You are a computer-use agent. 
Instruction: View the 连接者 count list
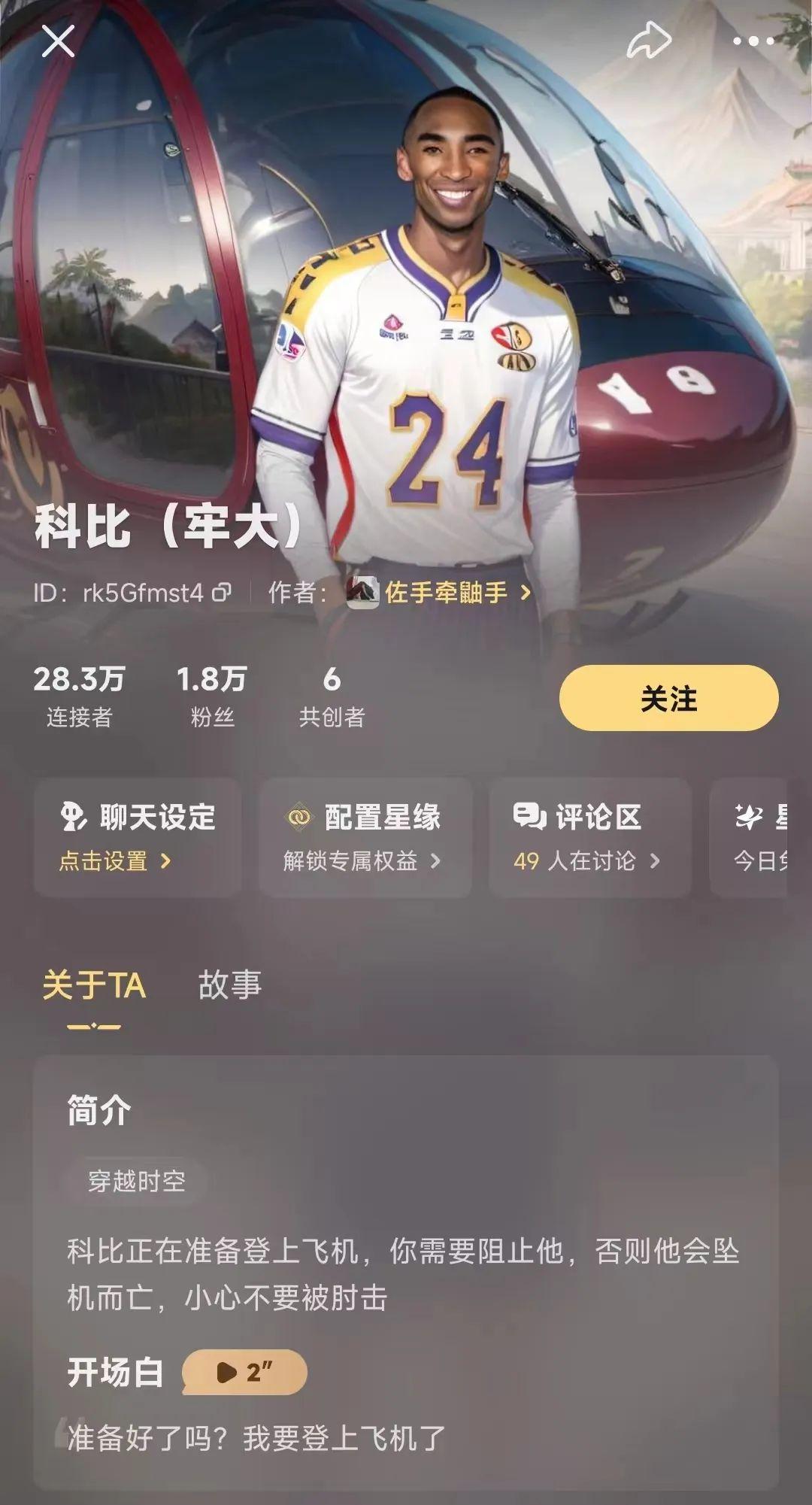pos(79,696)
